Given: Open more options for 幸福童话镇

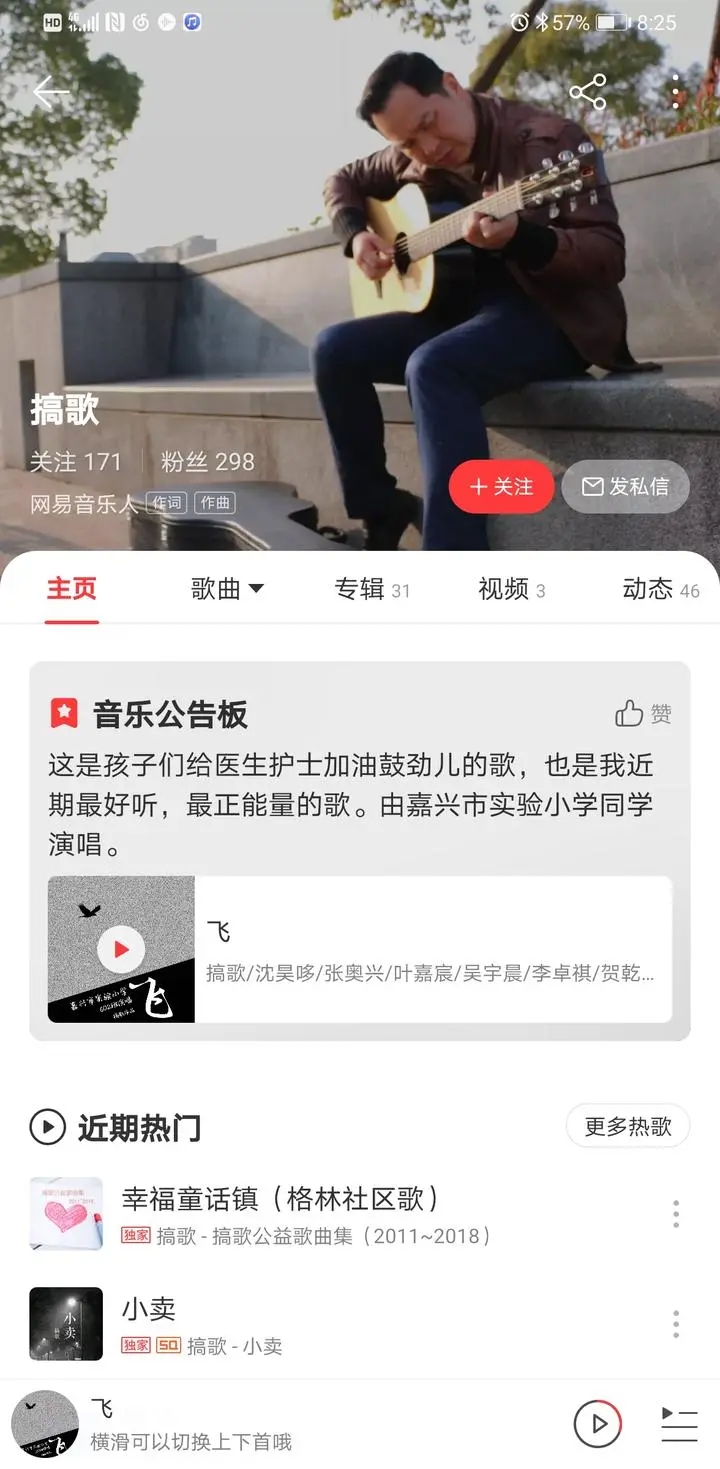Looking at the screenshot, I should pos(676,1214).
